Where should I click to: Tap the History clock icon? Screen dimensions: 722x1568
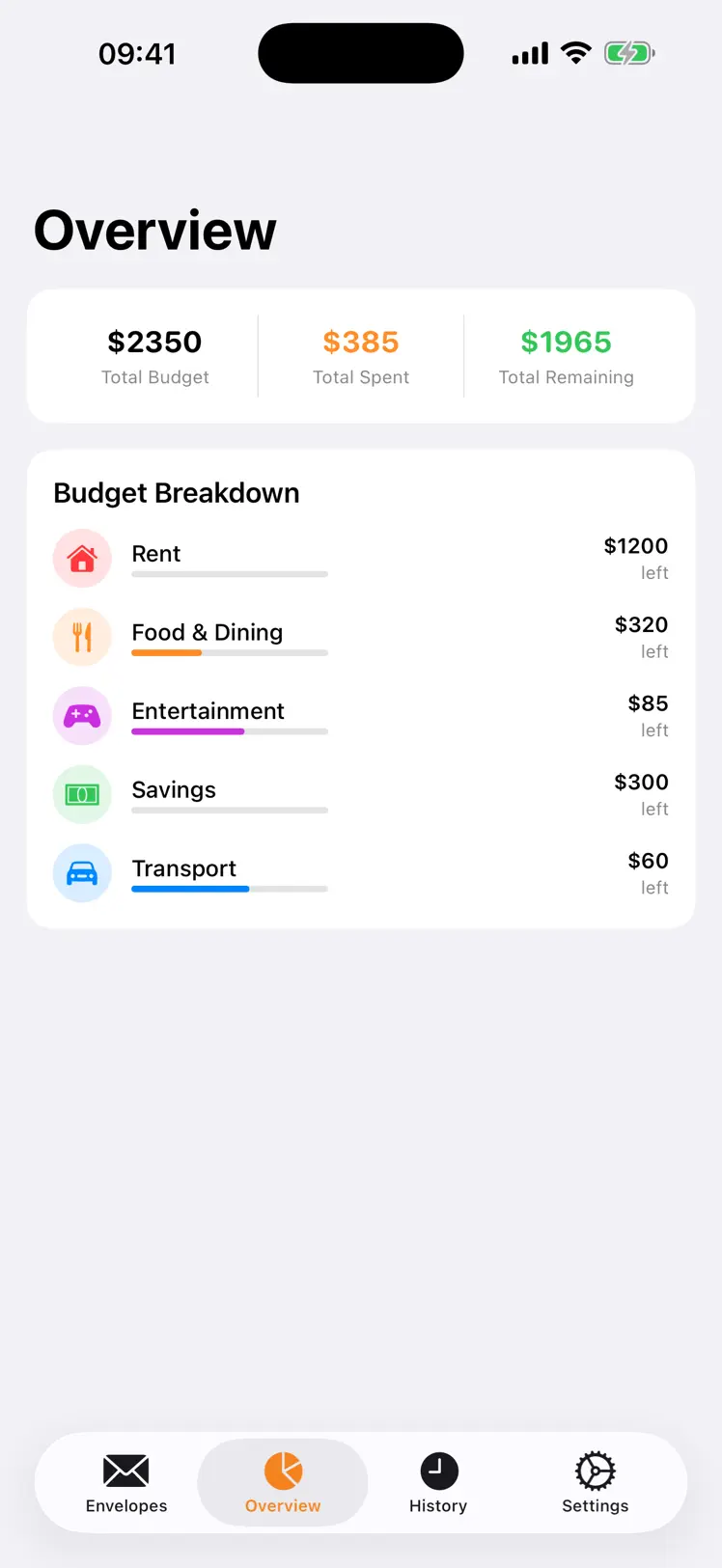(438, 1469)
